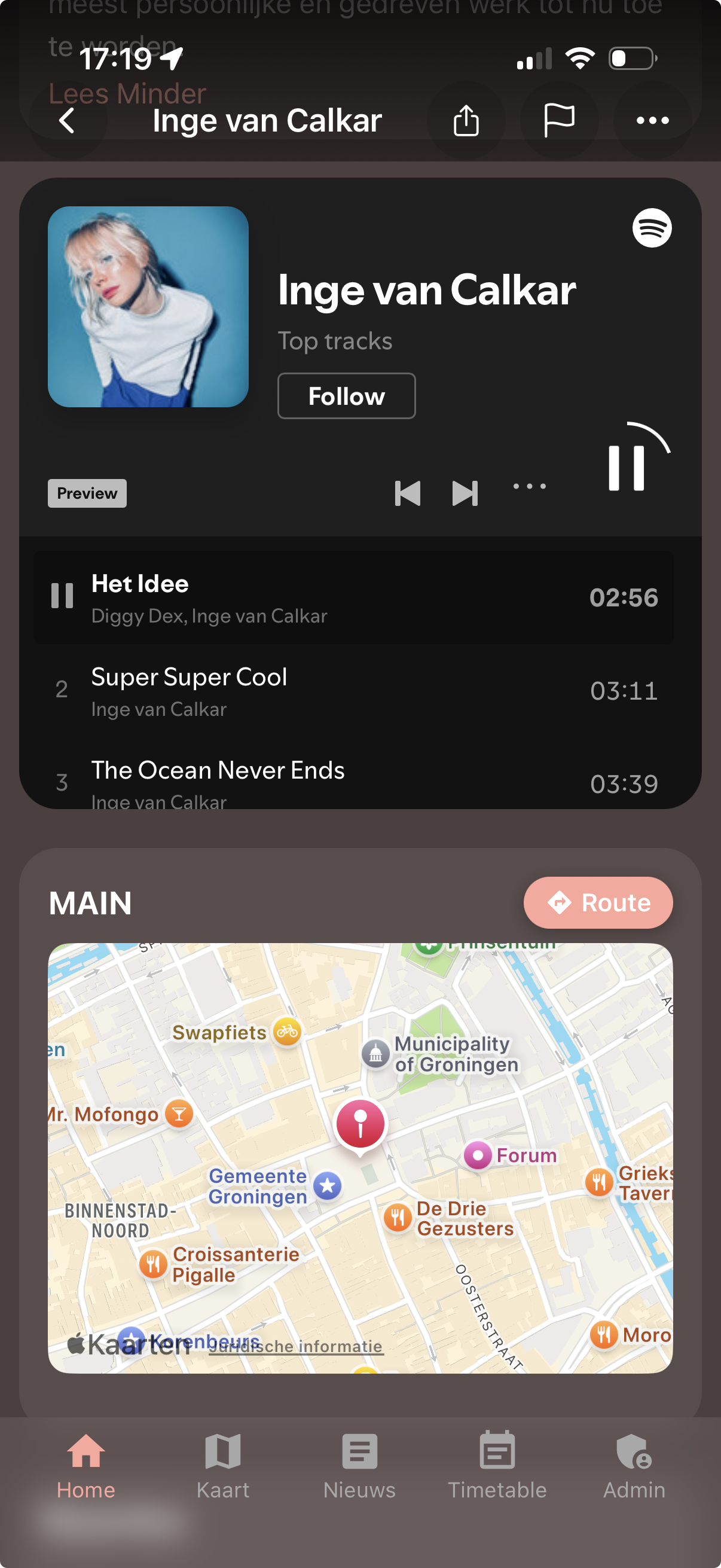Go back using the chevron
This screenshot has height=1568, width=721.
click(x=67, y=120)
